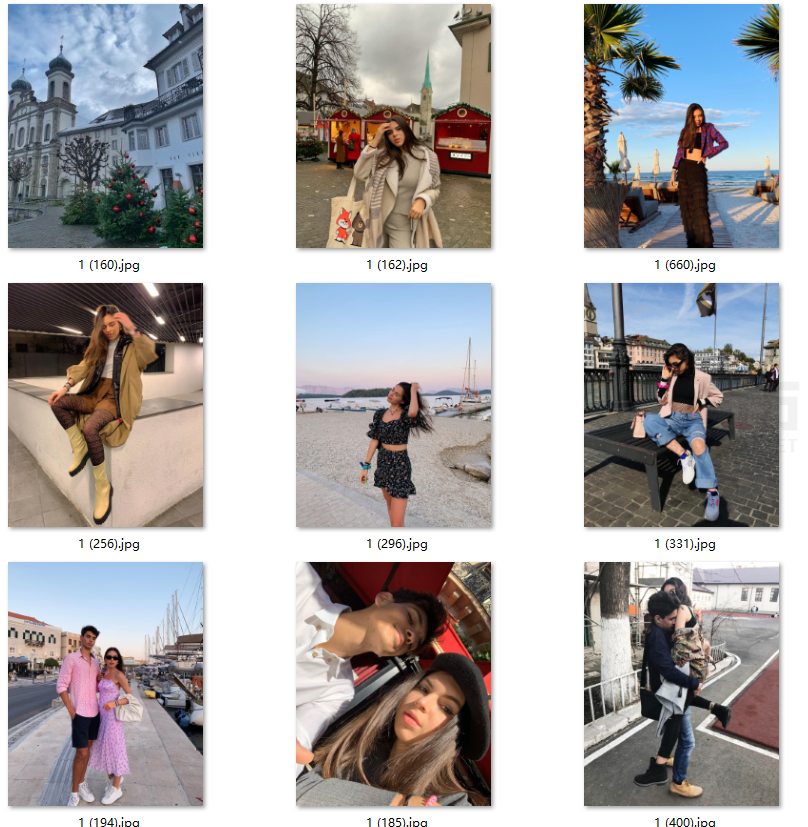Select the image 1 (185).jpg
The image size is (808, 827).
point(393,684)
